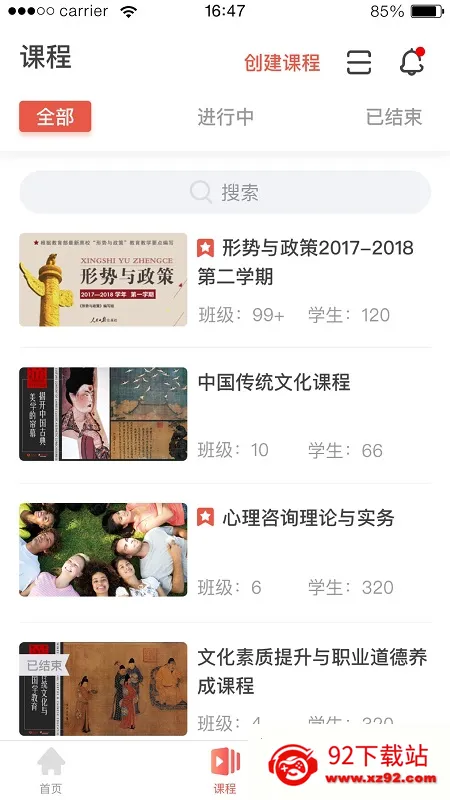Go to the 首页 home tab
Screen dimensions: 450x800
tap(51, 770)
